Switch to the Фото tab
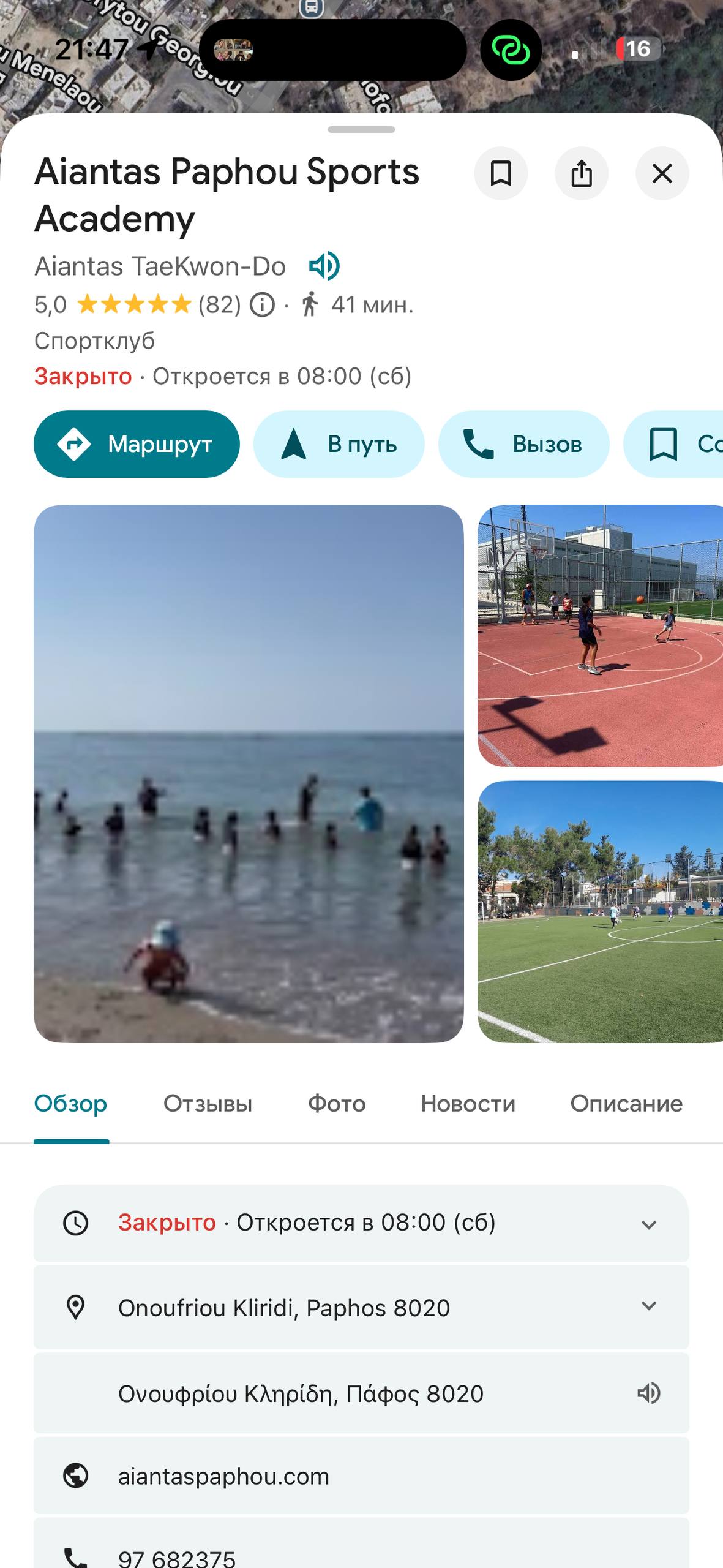Viewport: 723px width, 1568px height. [x=336, y=1103]
